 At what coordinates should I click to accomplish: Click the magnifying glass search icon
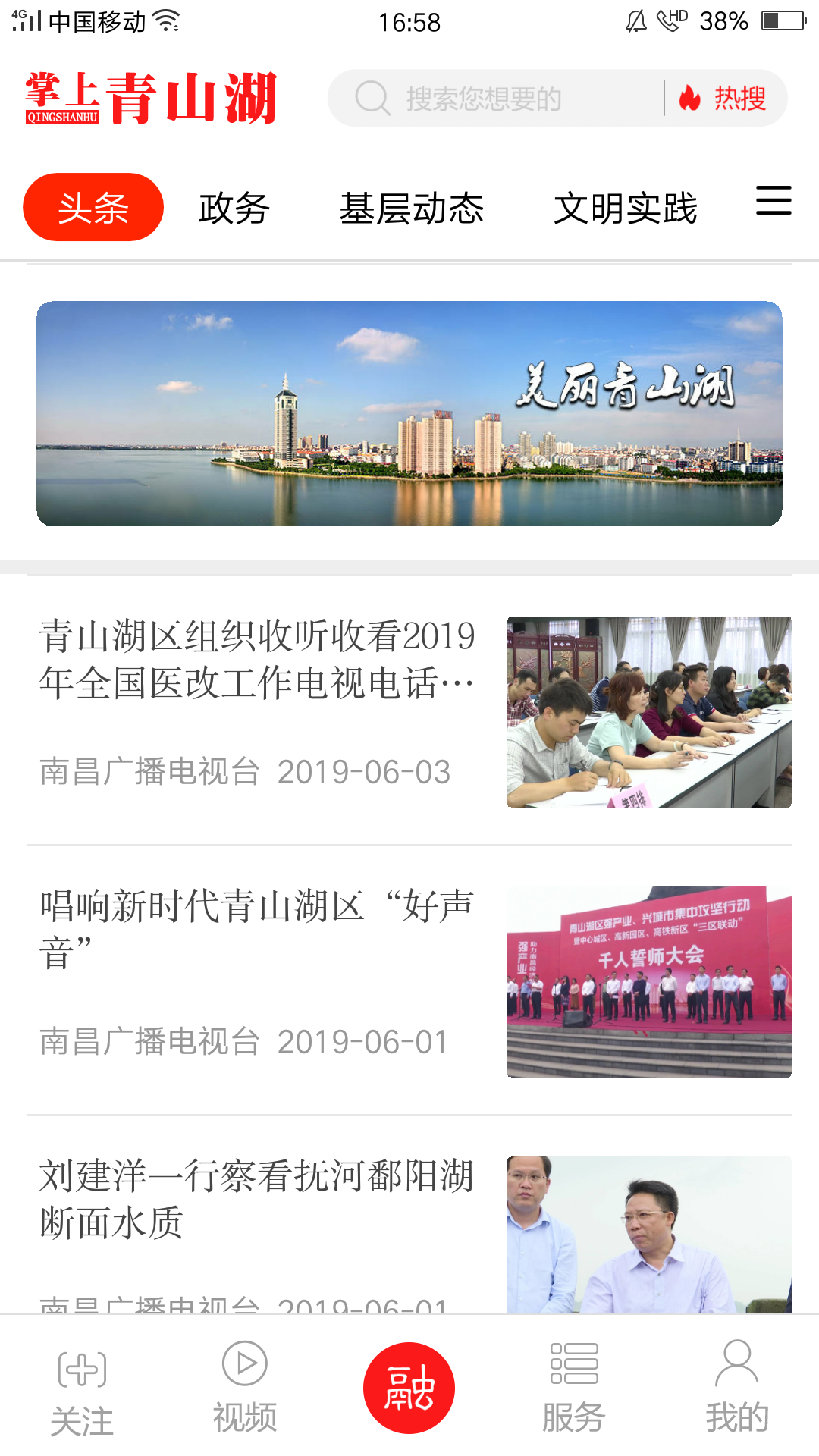point(371,98)
